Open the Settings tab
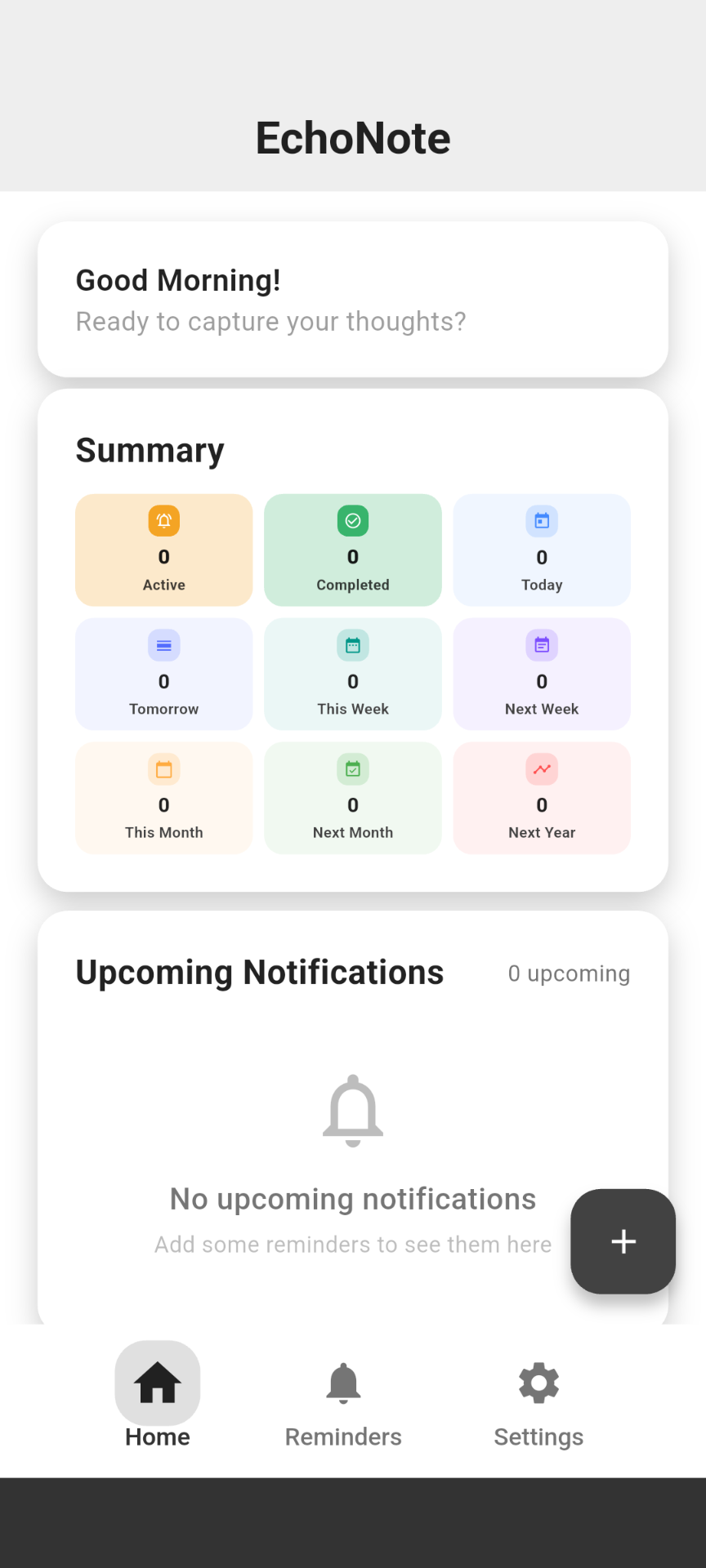The width and height of the screenshot is (706, 1568). click(538, 1402)
